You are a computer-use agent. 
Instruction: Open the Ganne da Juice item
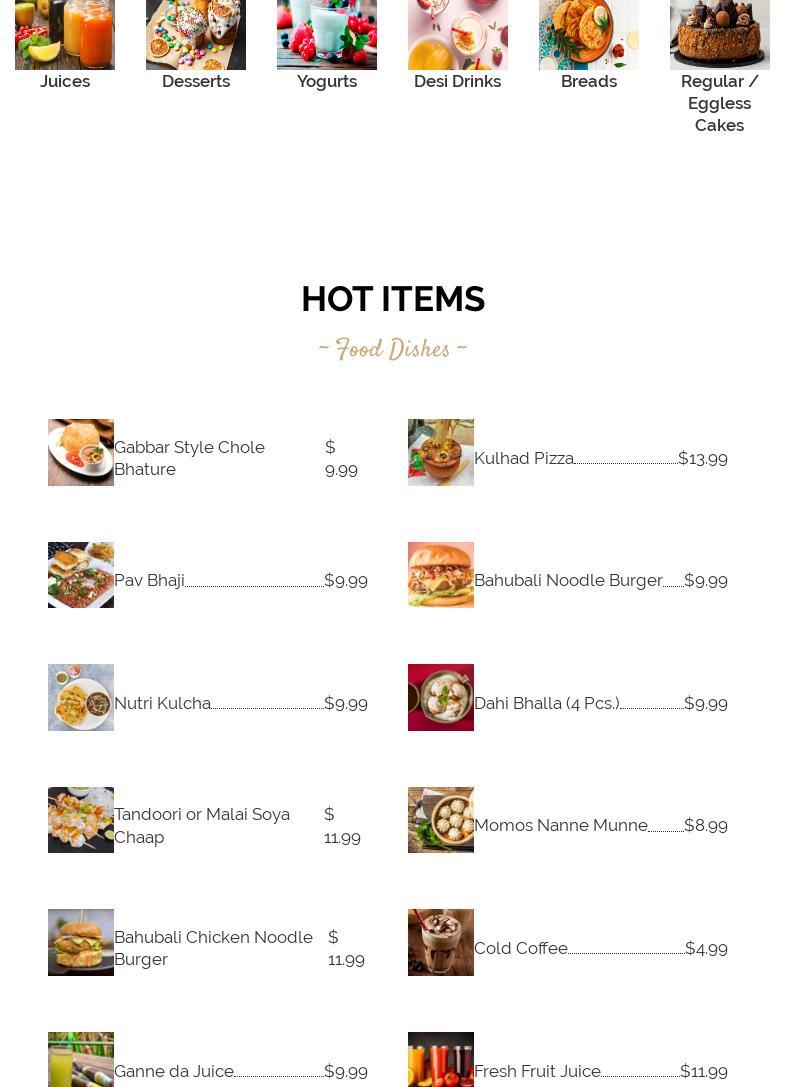click(174, 1071)
